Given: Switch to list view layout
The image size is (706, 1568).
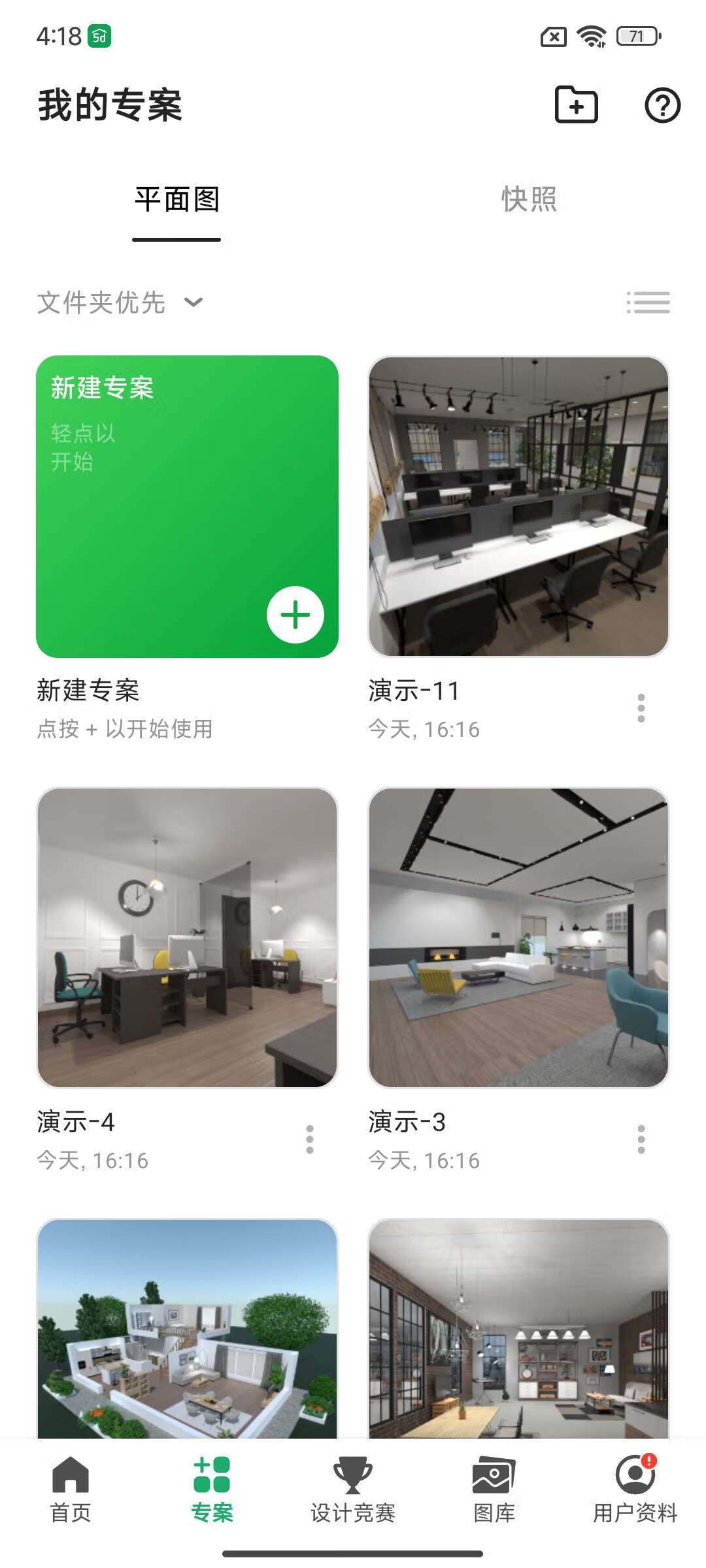Looking at the screenshot, I should (648, 302).
